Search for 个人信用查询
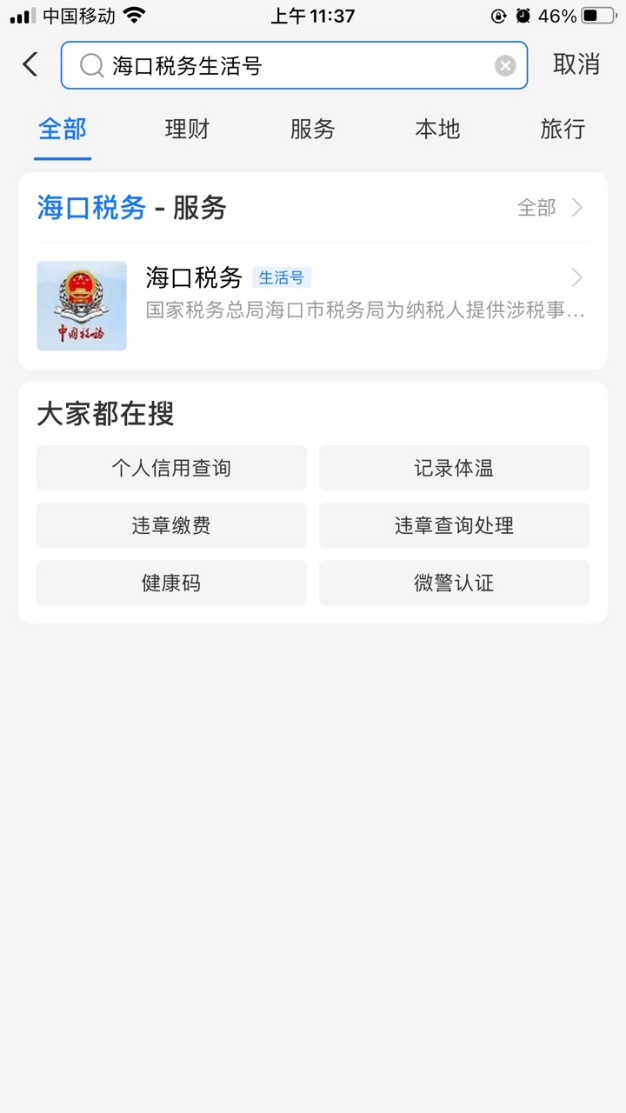 point(172,468)
